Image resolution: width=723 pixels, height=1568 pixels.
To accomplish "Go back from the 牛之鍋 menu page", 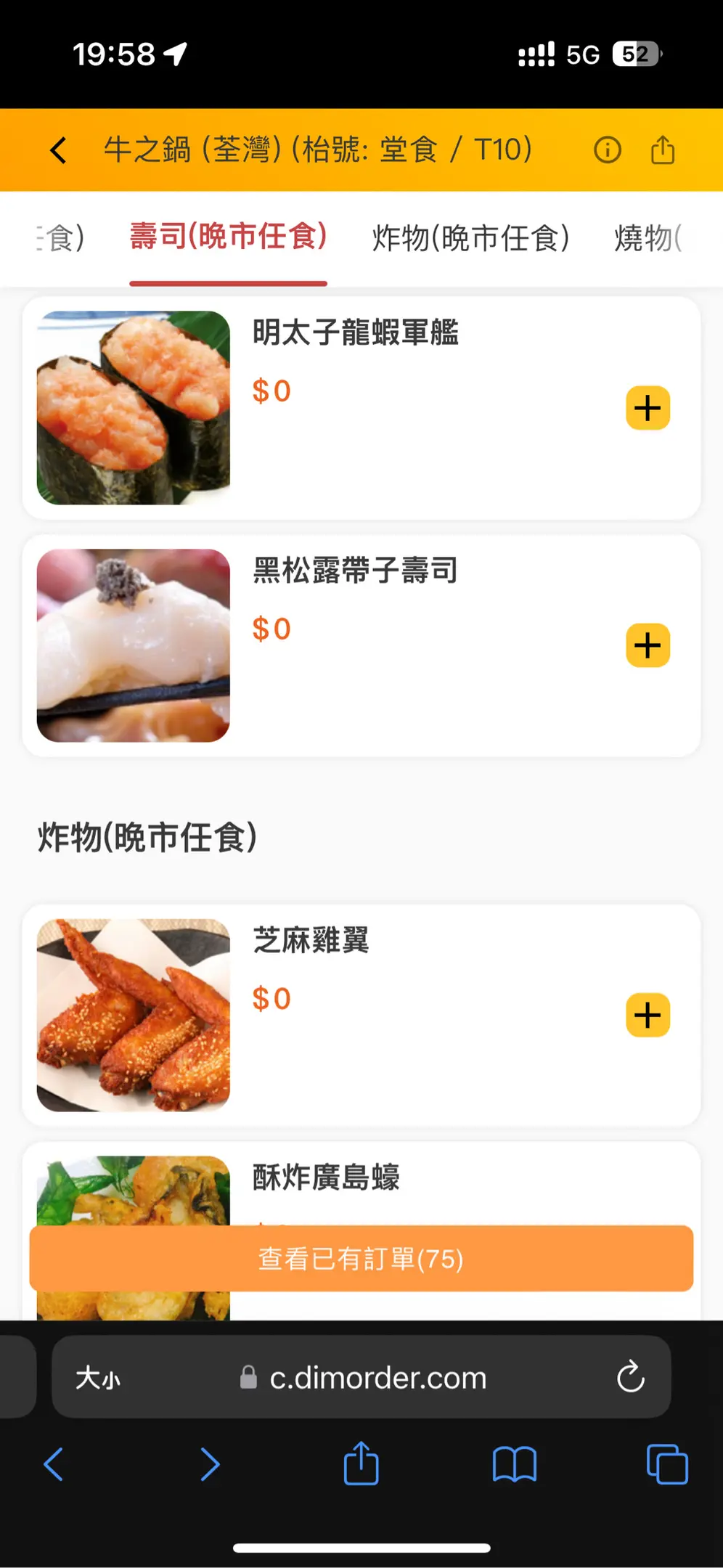I will 59,150.
